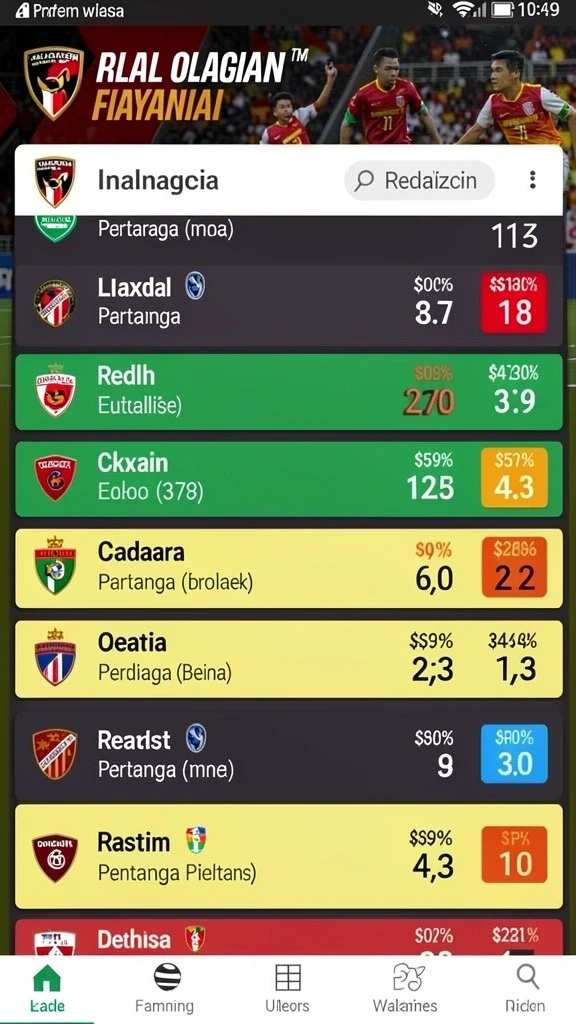Open the Dethisa team row
Viewport: 576px width, 1024px height.
point(289,937)
